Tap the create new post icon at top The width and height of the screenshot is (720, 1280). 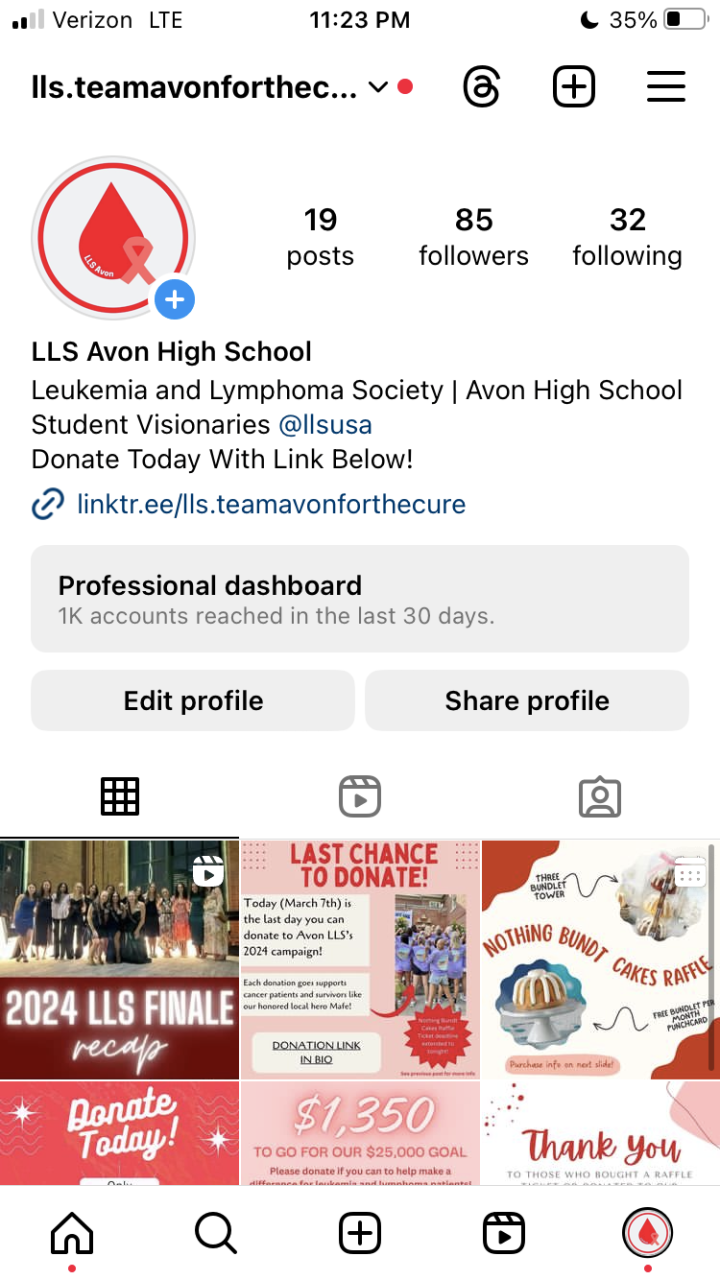tap(573, 88)
